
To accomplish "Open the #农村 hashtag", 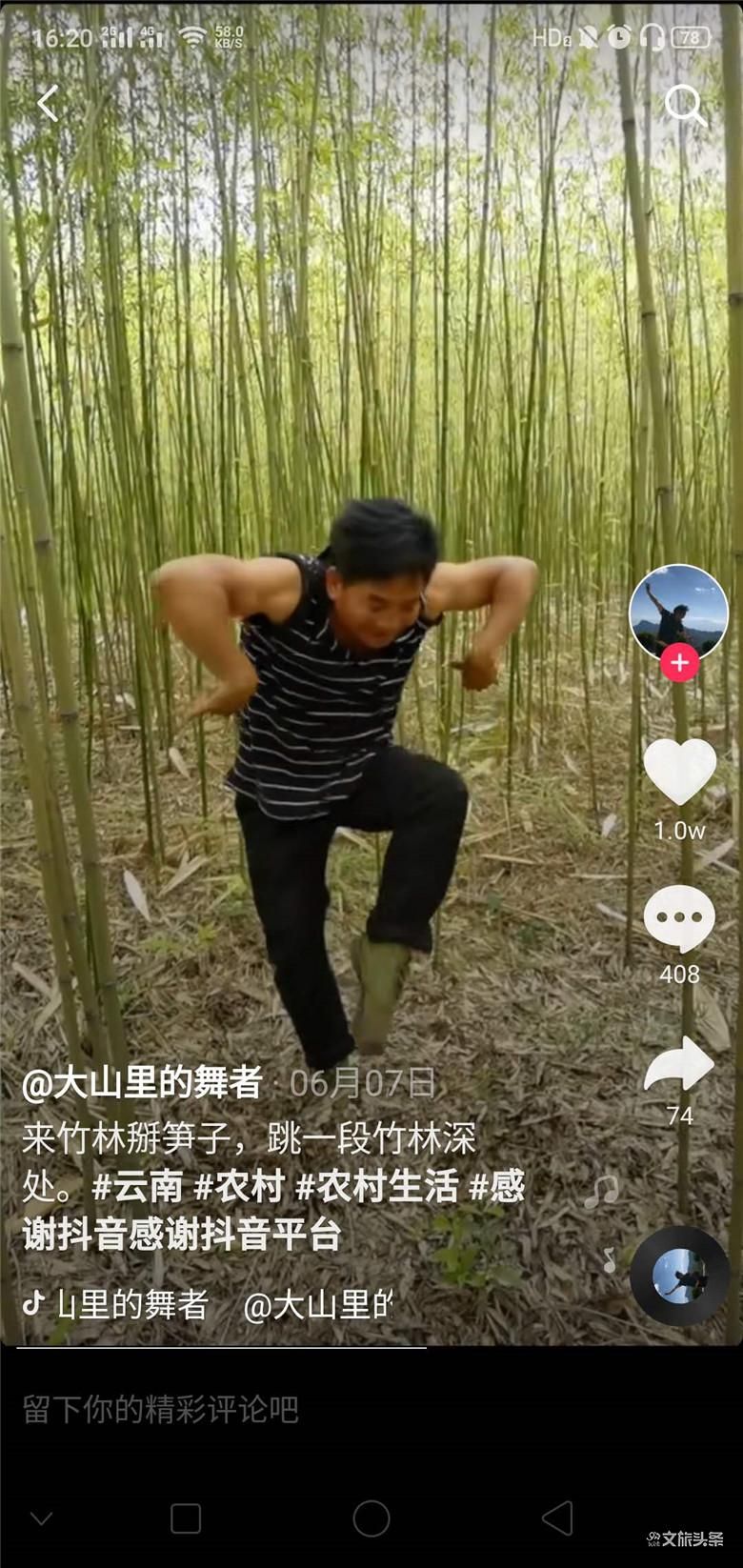I will 239,1187.
